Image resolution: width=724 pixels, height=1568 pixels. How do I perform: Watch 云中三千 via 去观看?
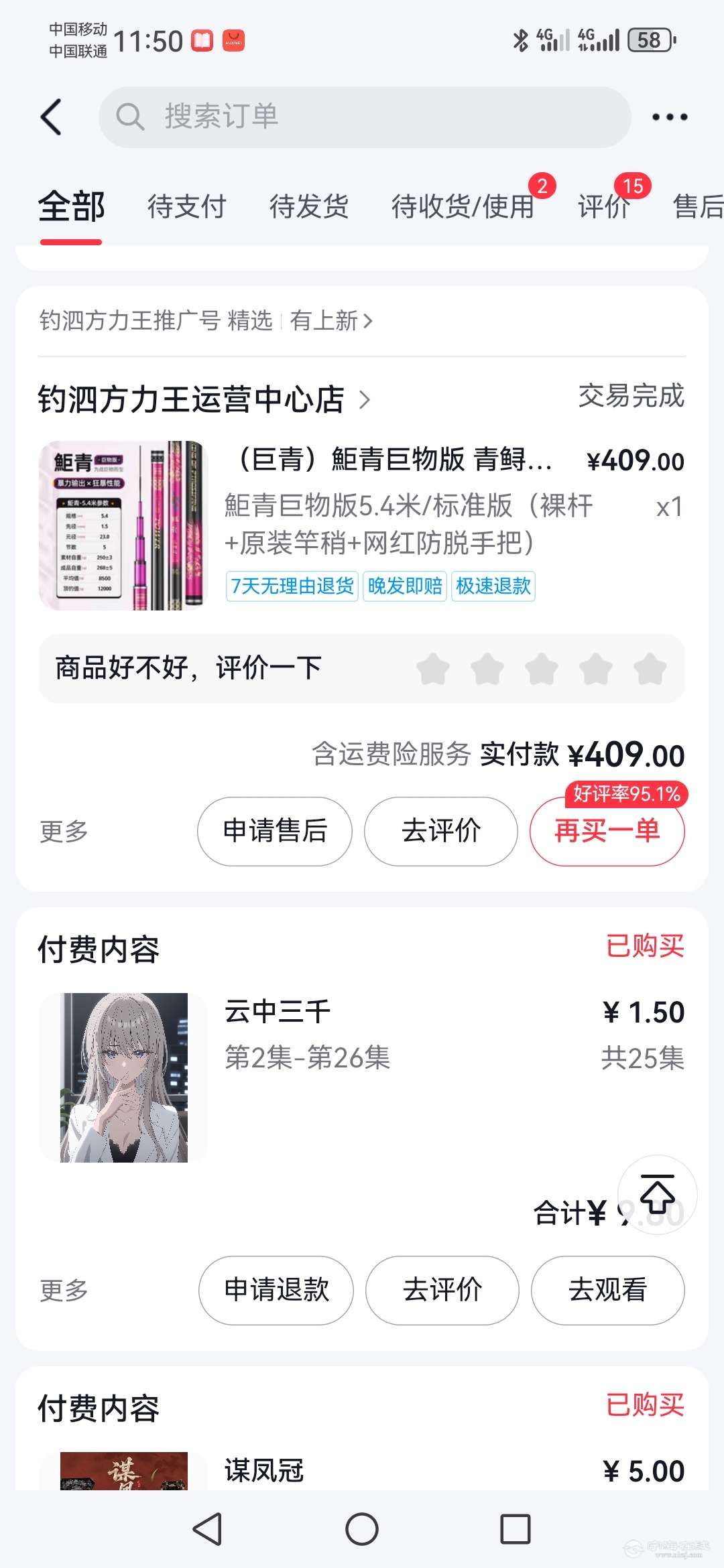click(607, 1290)
